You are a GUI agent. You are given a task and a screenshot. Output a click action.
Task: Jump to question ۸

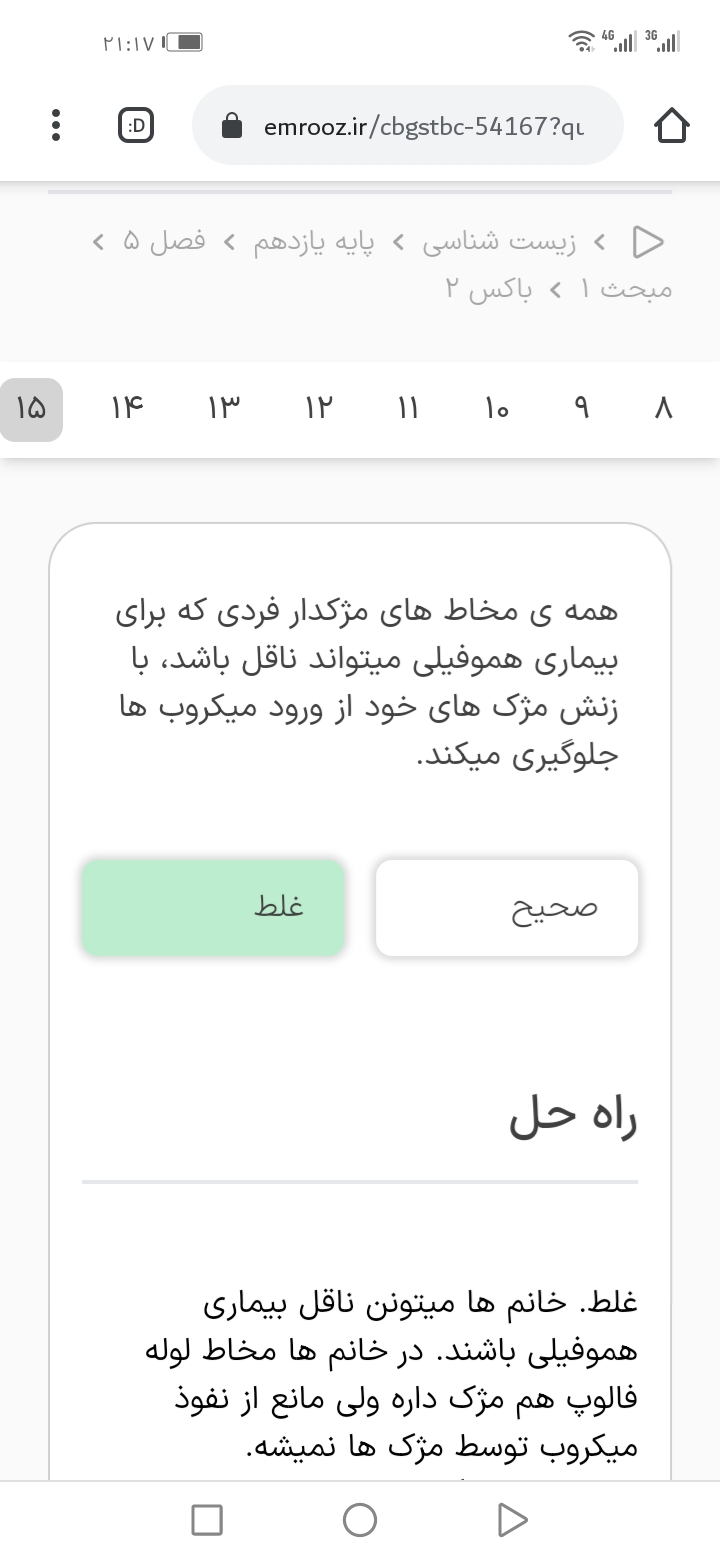pos(663,409)
